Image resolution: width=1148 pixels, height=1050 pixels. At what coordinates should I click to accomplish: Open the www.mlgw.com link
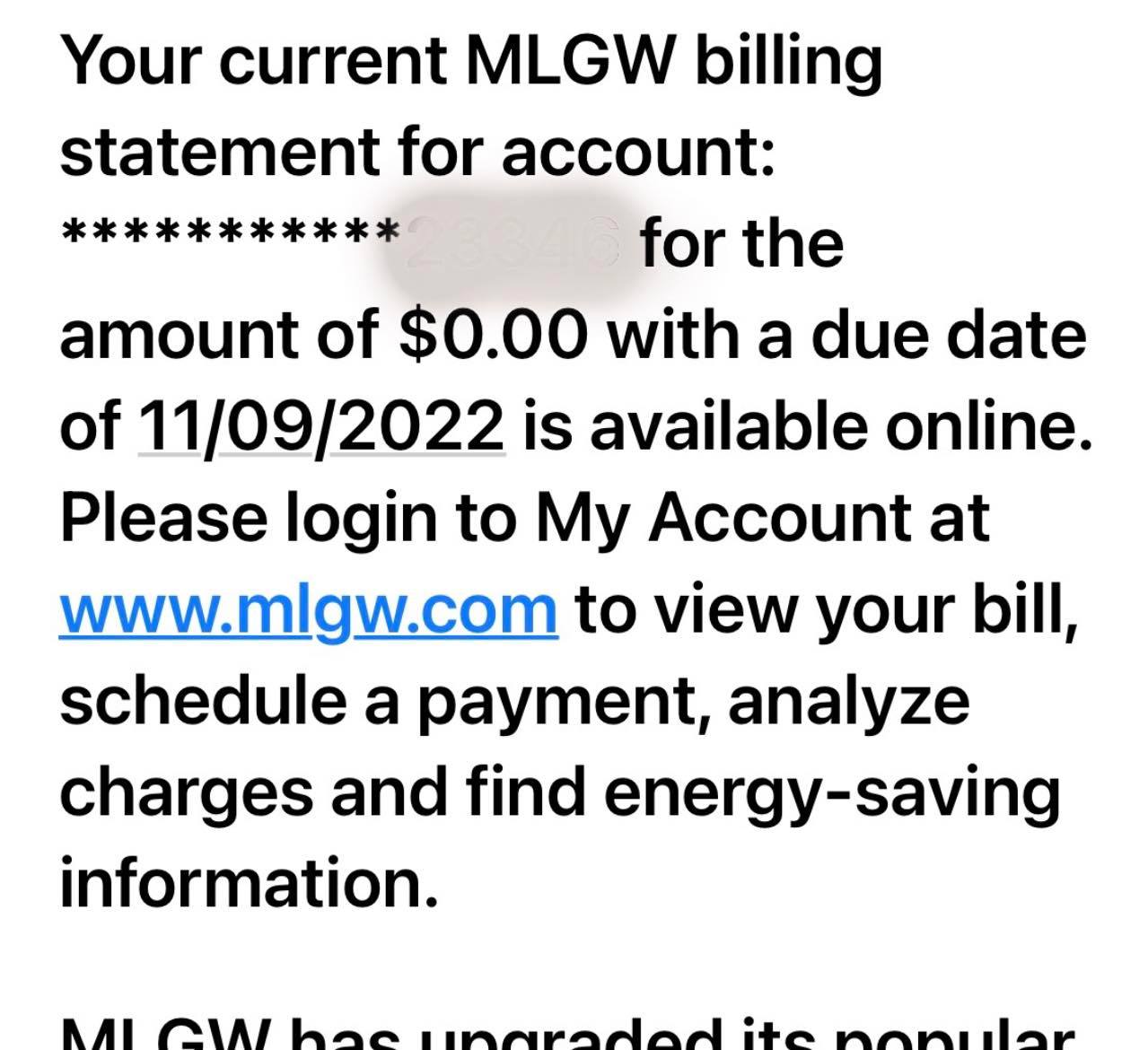tap(308, 609)
